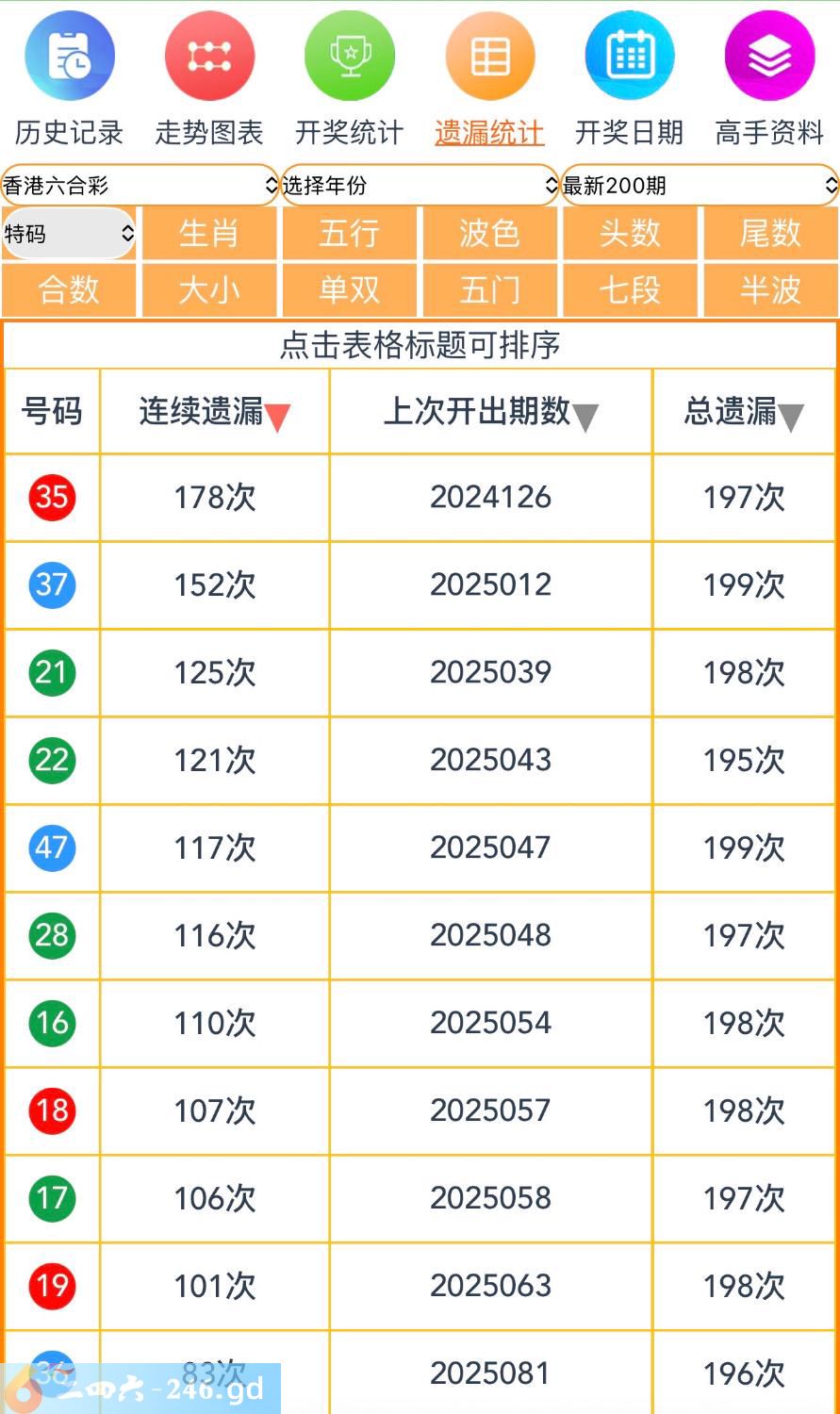Tap the 头数 filter button
The image size is (840, 1414).
tap(629, 234)
